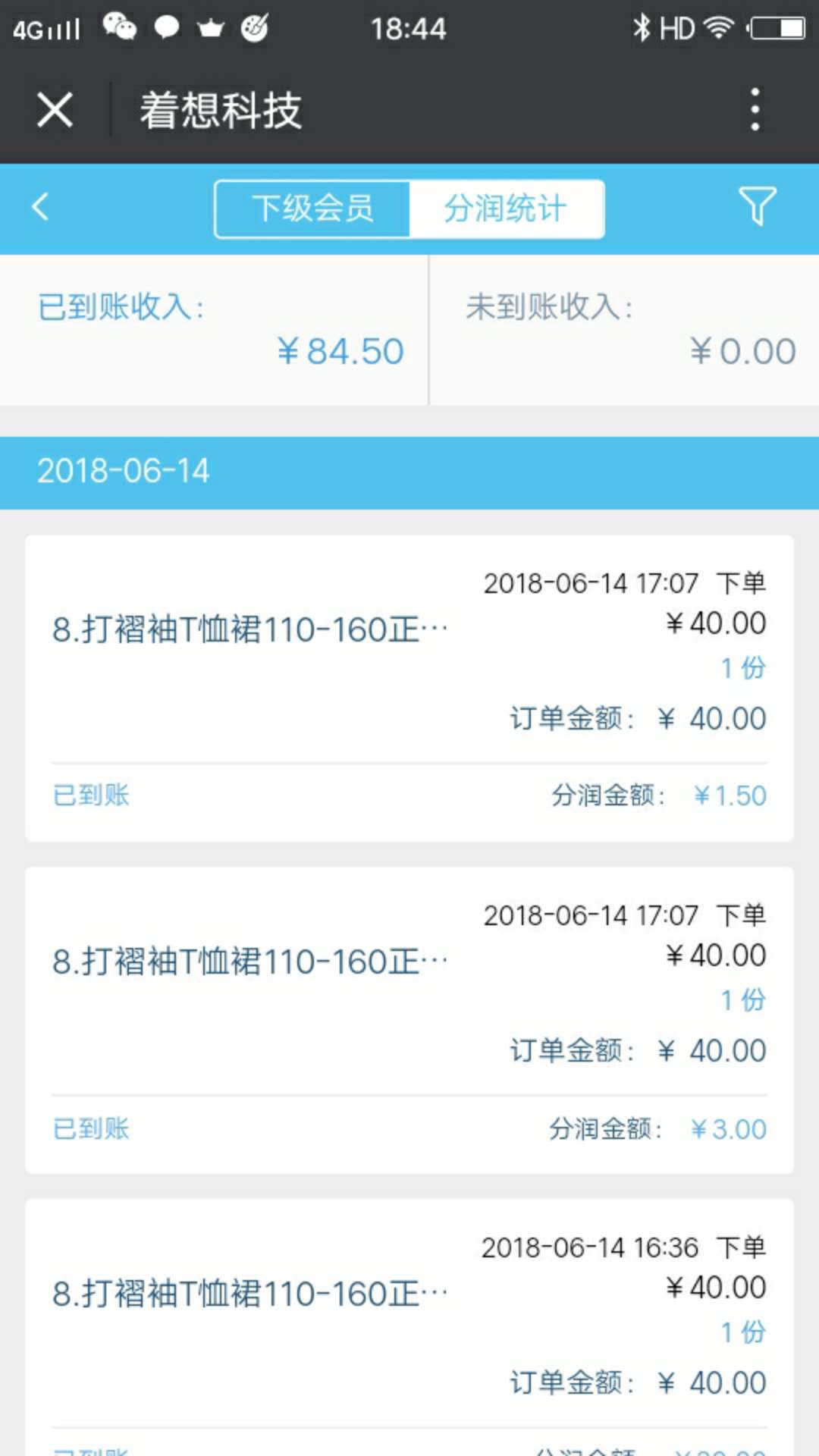Close the 着想科技 web page
This screenshot has width=819, height=1456.
click(55, 111)
